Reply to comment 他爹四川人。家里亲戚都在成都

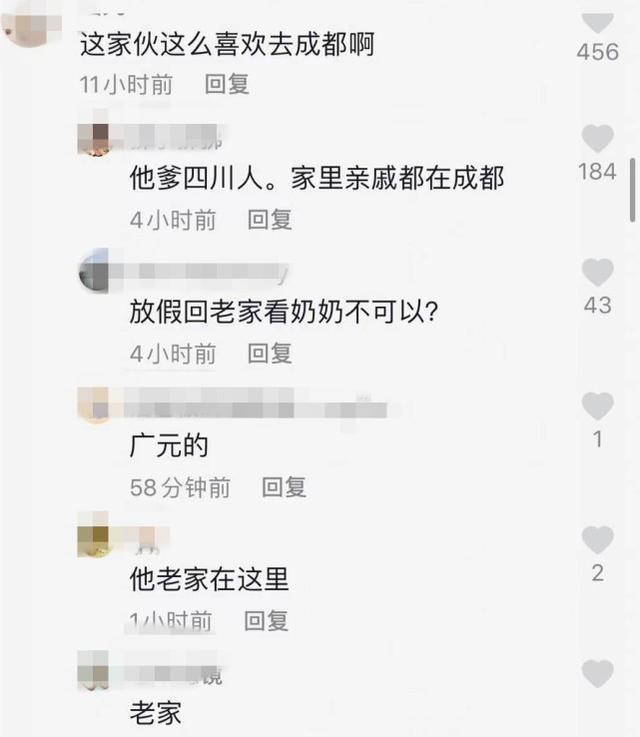[x=269, y=219]
